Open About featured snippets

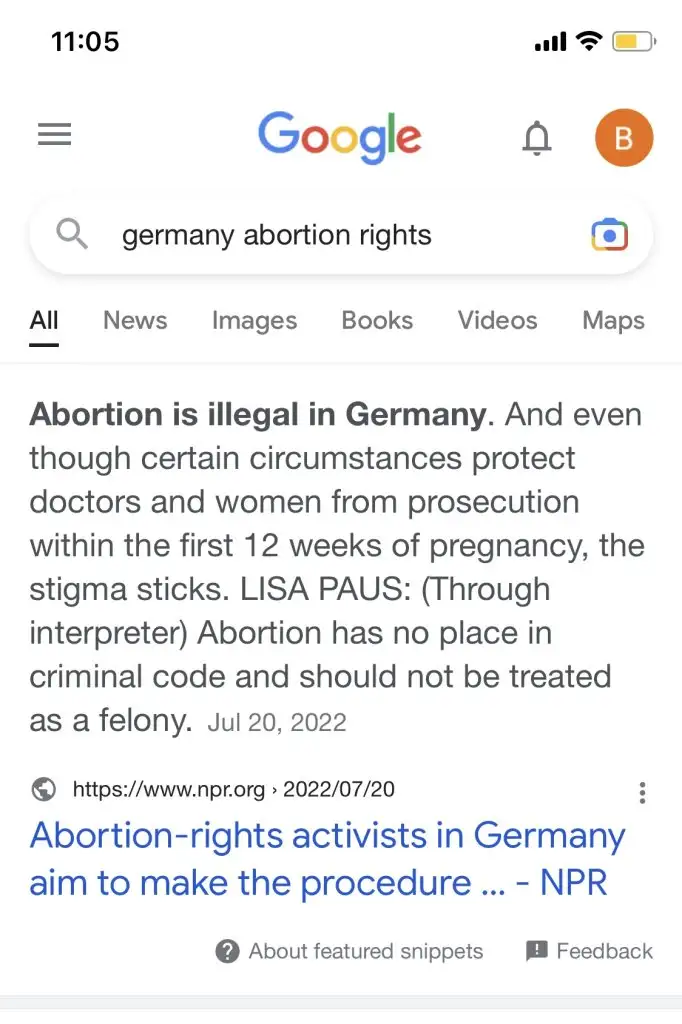coord(350,951)
